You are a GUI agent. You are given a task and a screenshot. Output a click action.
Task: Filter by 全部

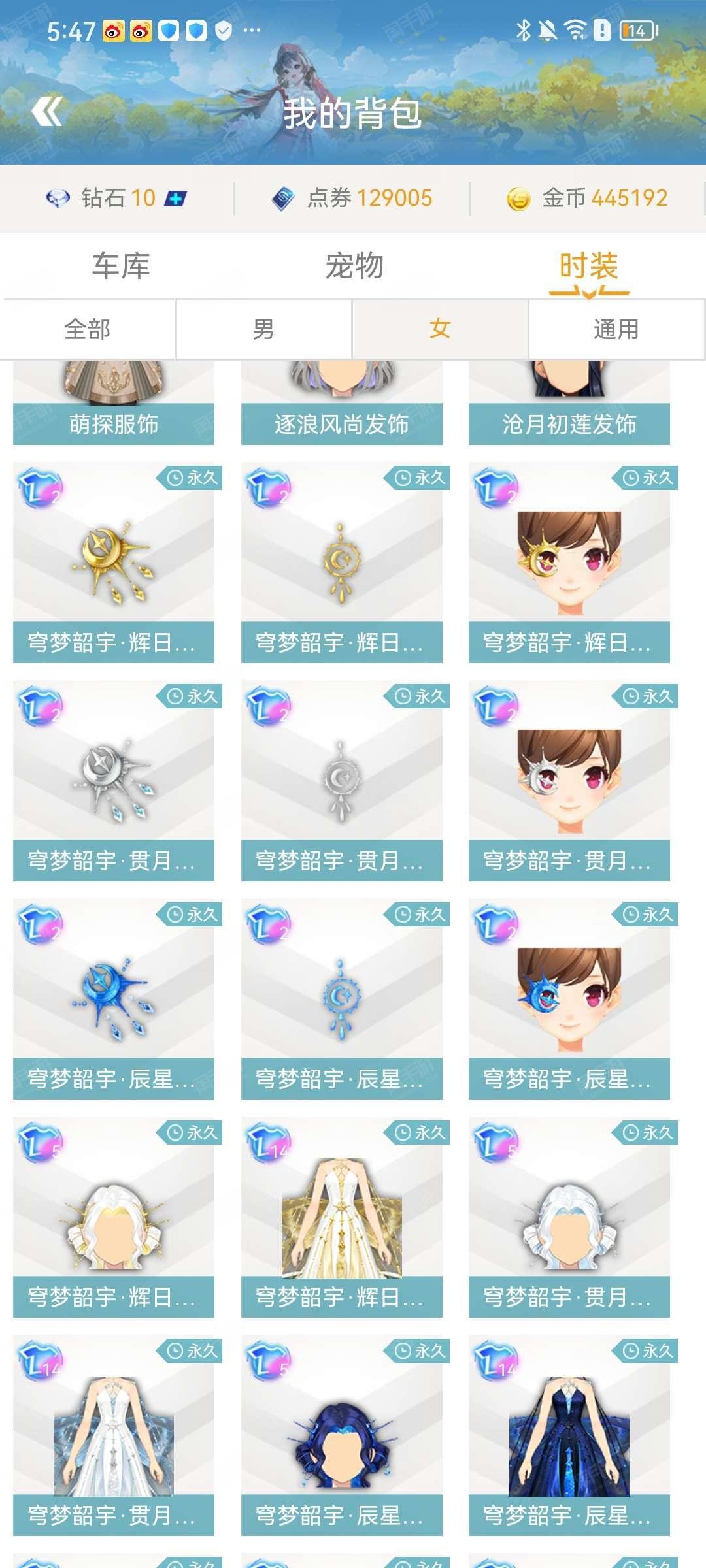[x=88, y=329]
